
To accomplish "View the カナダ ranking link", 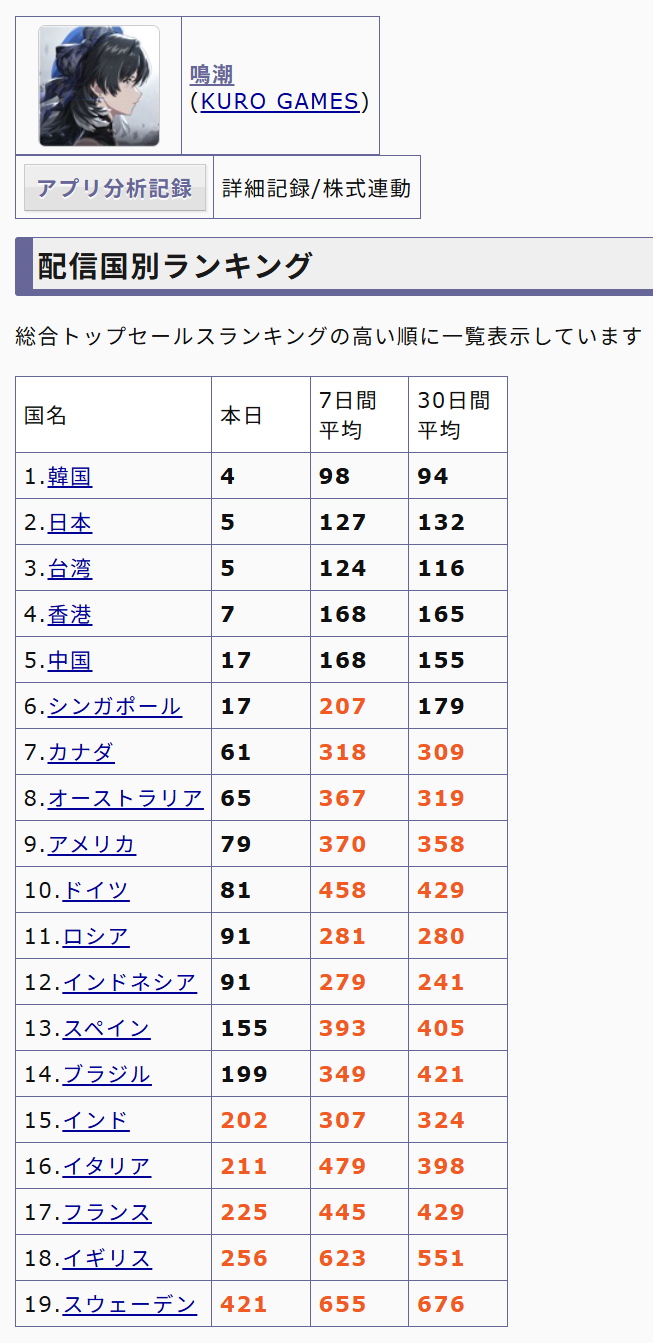I will (x=81, y=753).
